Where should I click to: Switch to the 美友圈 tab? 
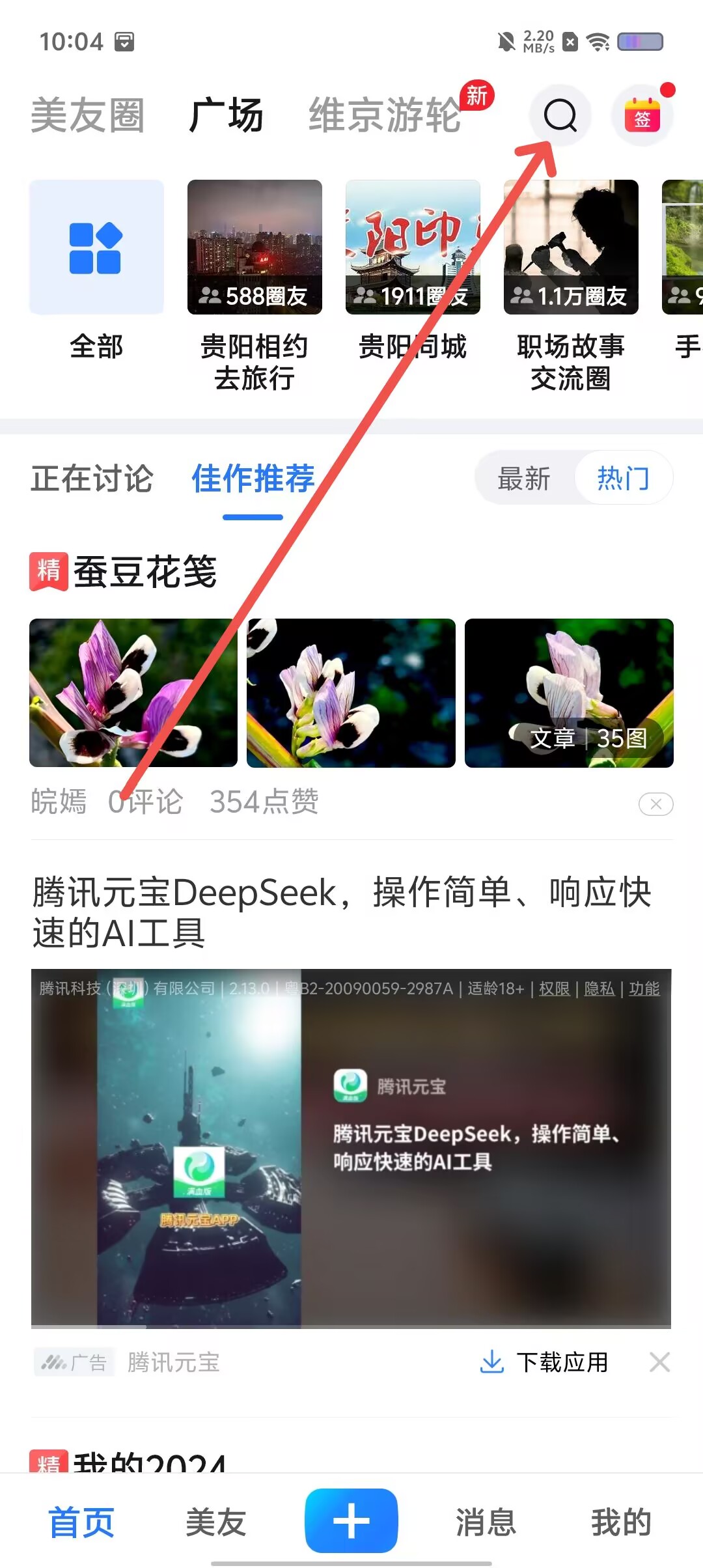pos(87,116)
